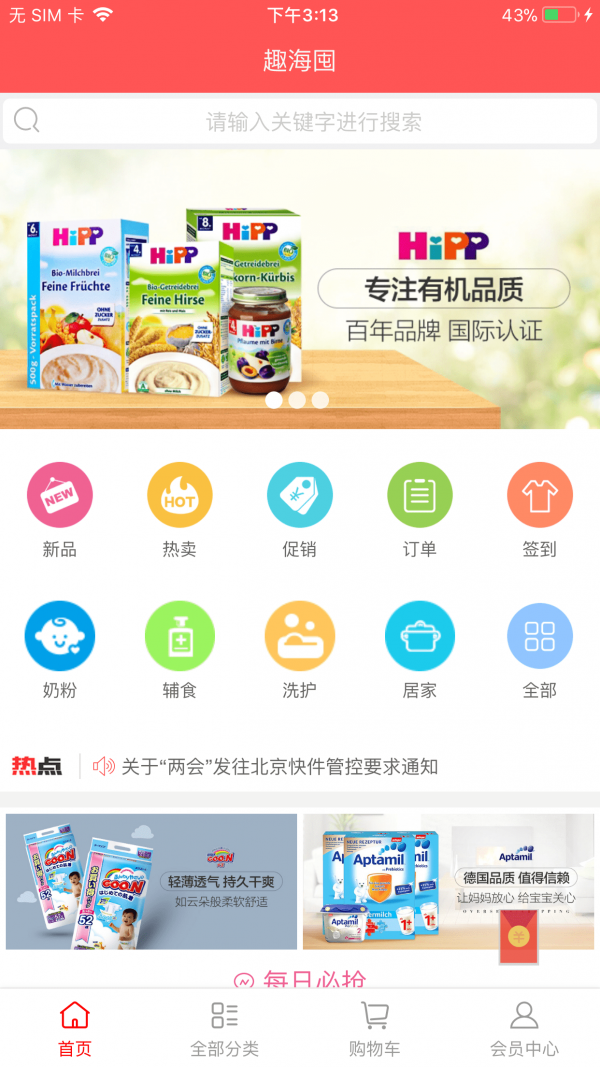
Task: Open the 居家 home goods category
Action: pos(420,636)
